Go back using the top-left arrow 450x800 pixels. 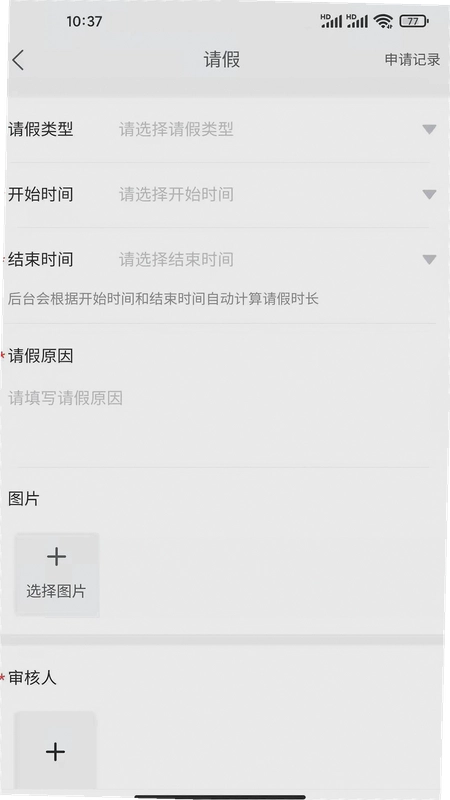click(x=18, y=60)
